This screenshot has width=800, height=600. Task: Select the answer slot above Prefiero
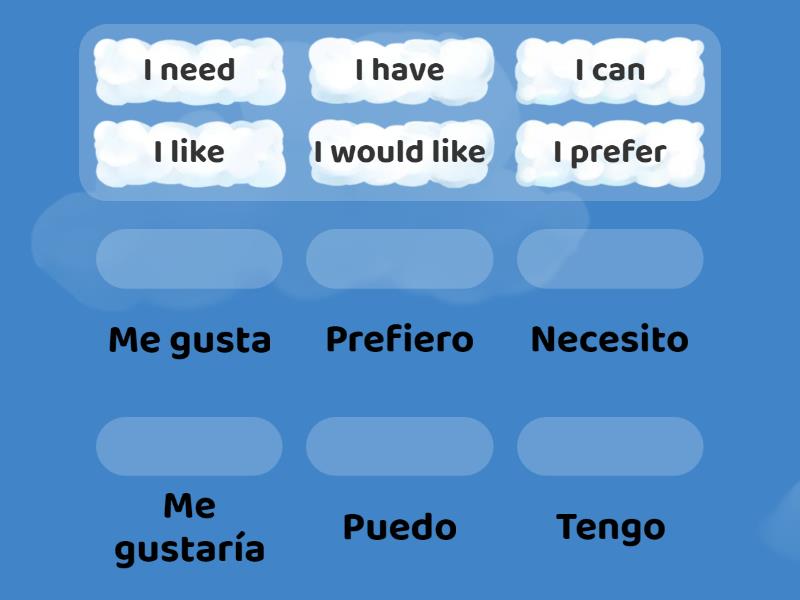tap(400, 259)
